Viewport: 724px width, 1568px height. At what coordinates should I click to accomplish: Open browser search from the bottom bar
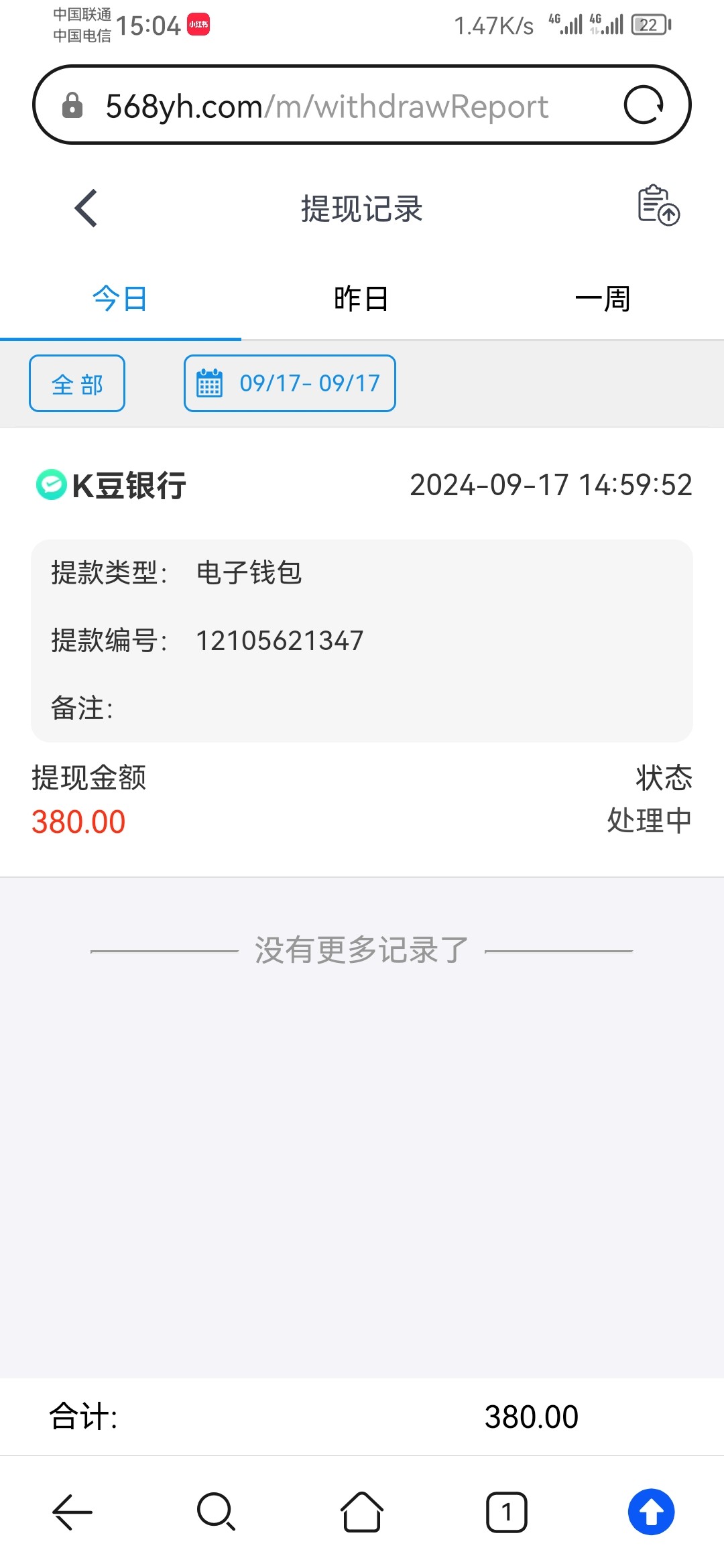pos(217,1512)
